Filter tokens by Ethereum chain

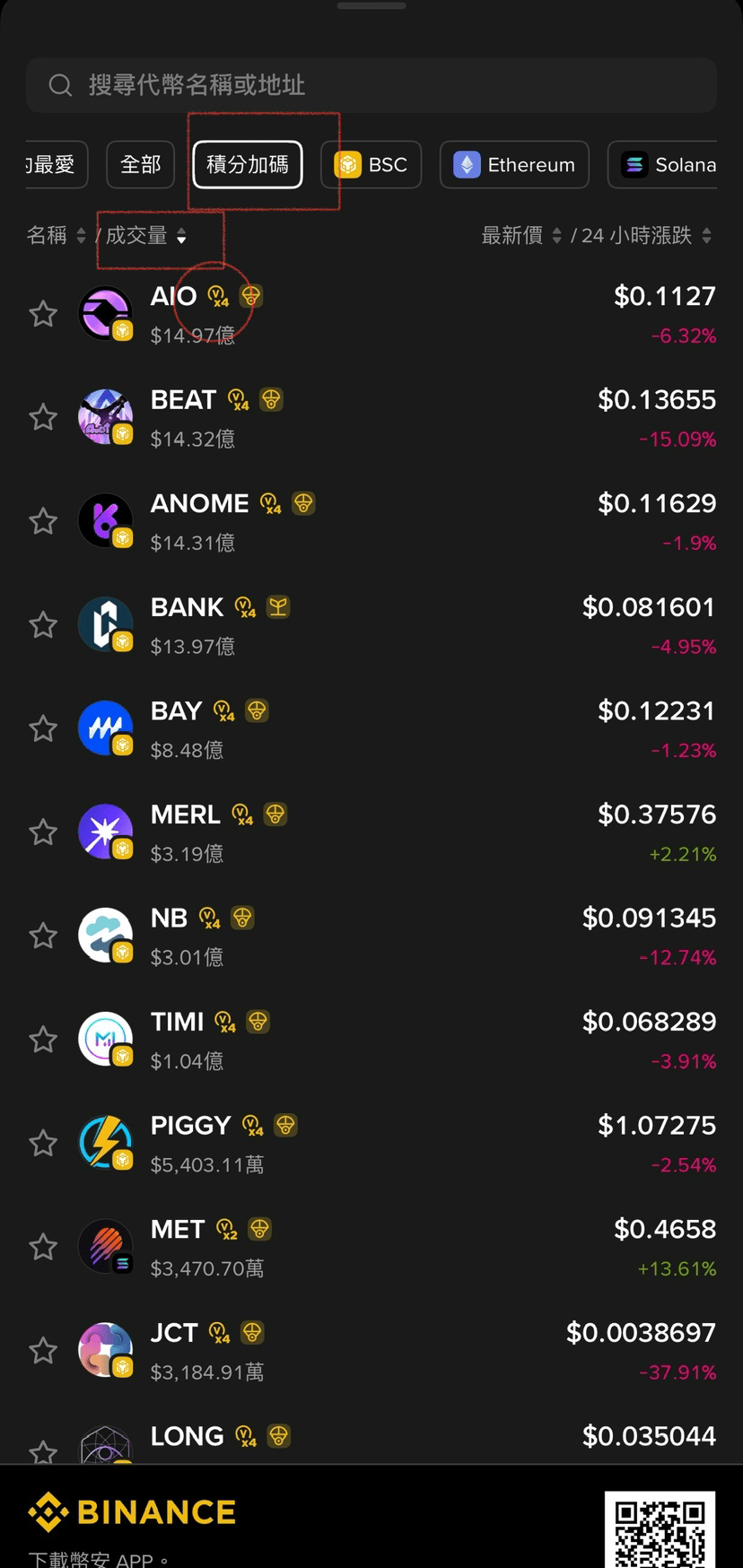point(514,165)
